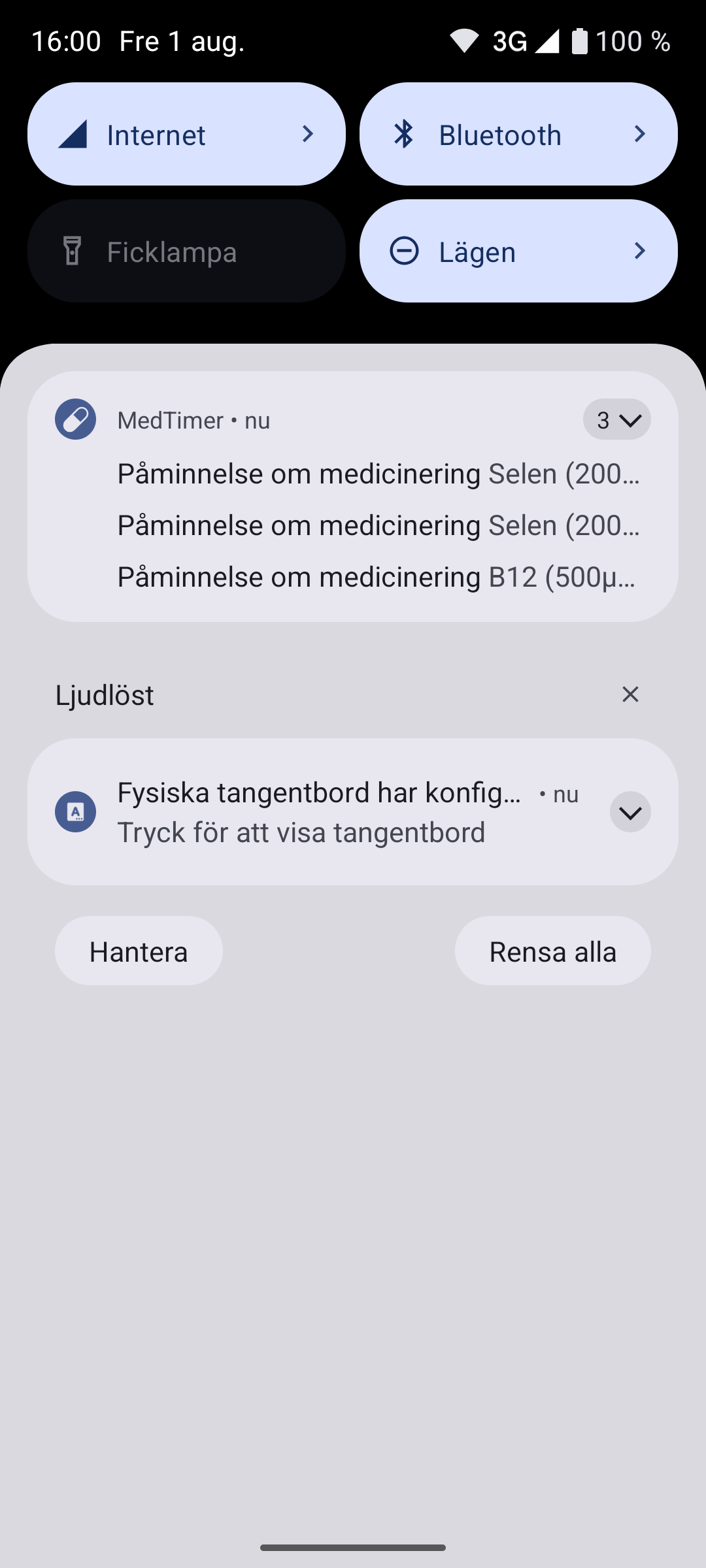This screenshot has height=1568, width=706.
Task: Expand the MedTimer notification group
Action: click(616, 419)
